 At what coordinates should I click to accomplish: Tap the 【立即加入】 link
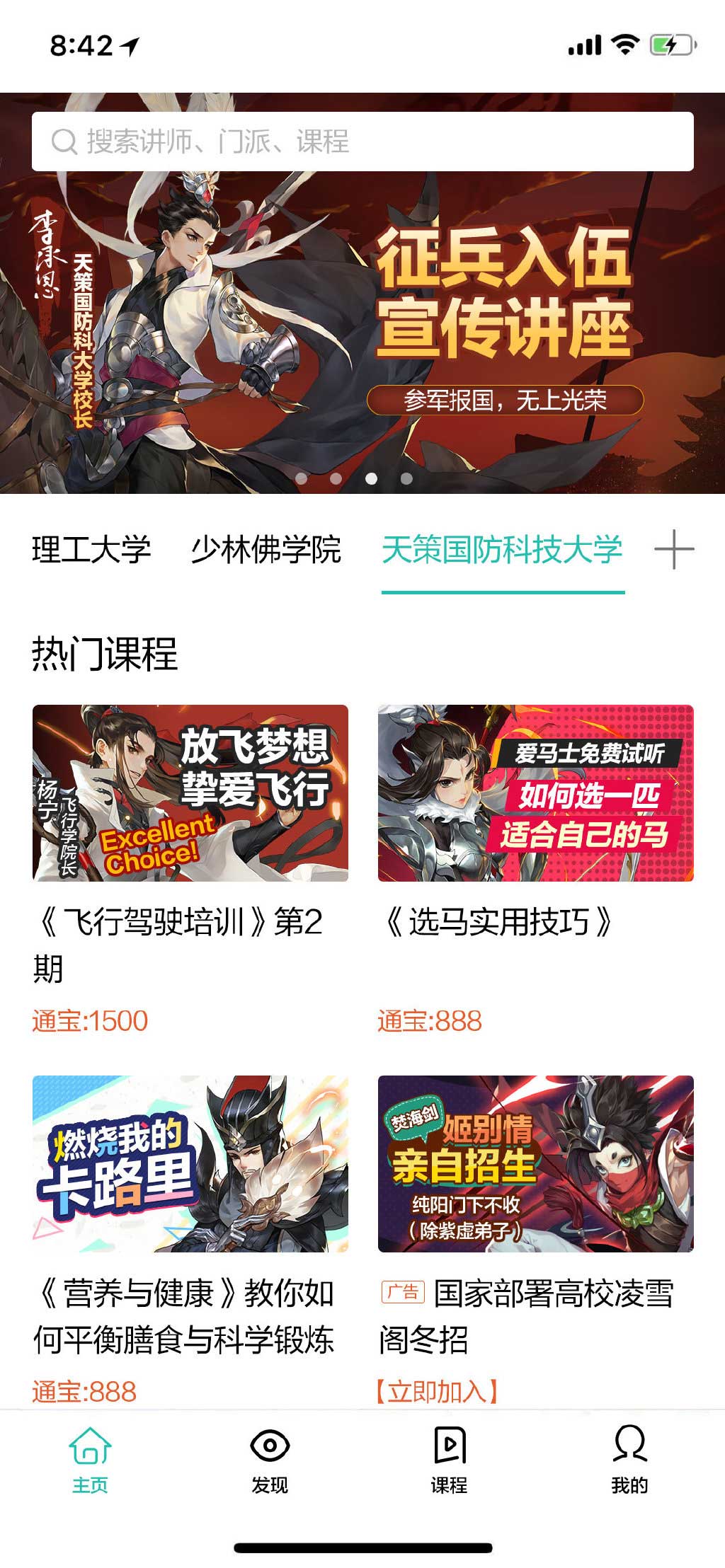point(438,1392)
